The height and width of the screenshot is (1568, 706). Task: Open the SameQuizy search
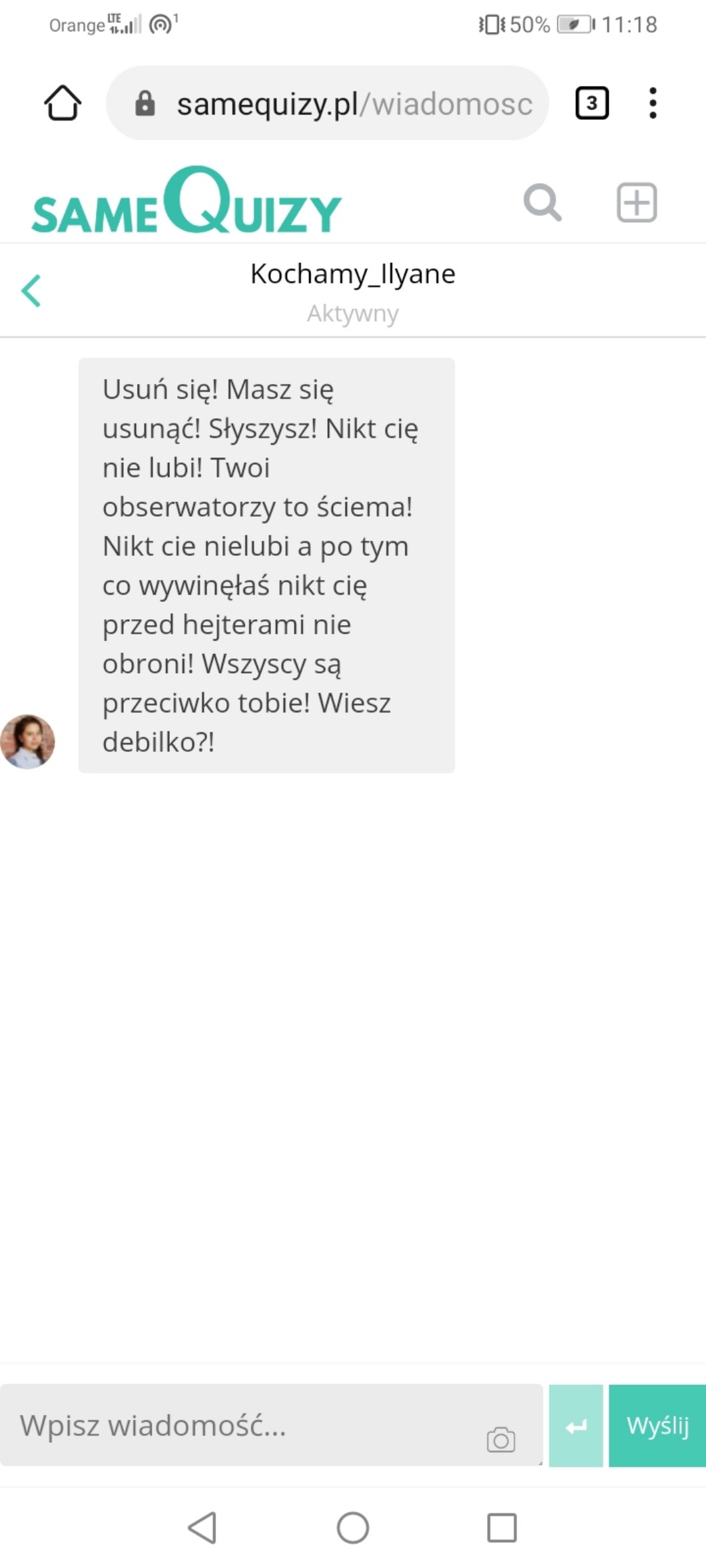[x=542, y=202]
